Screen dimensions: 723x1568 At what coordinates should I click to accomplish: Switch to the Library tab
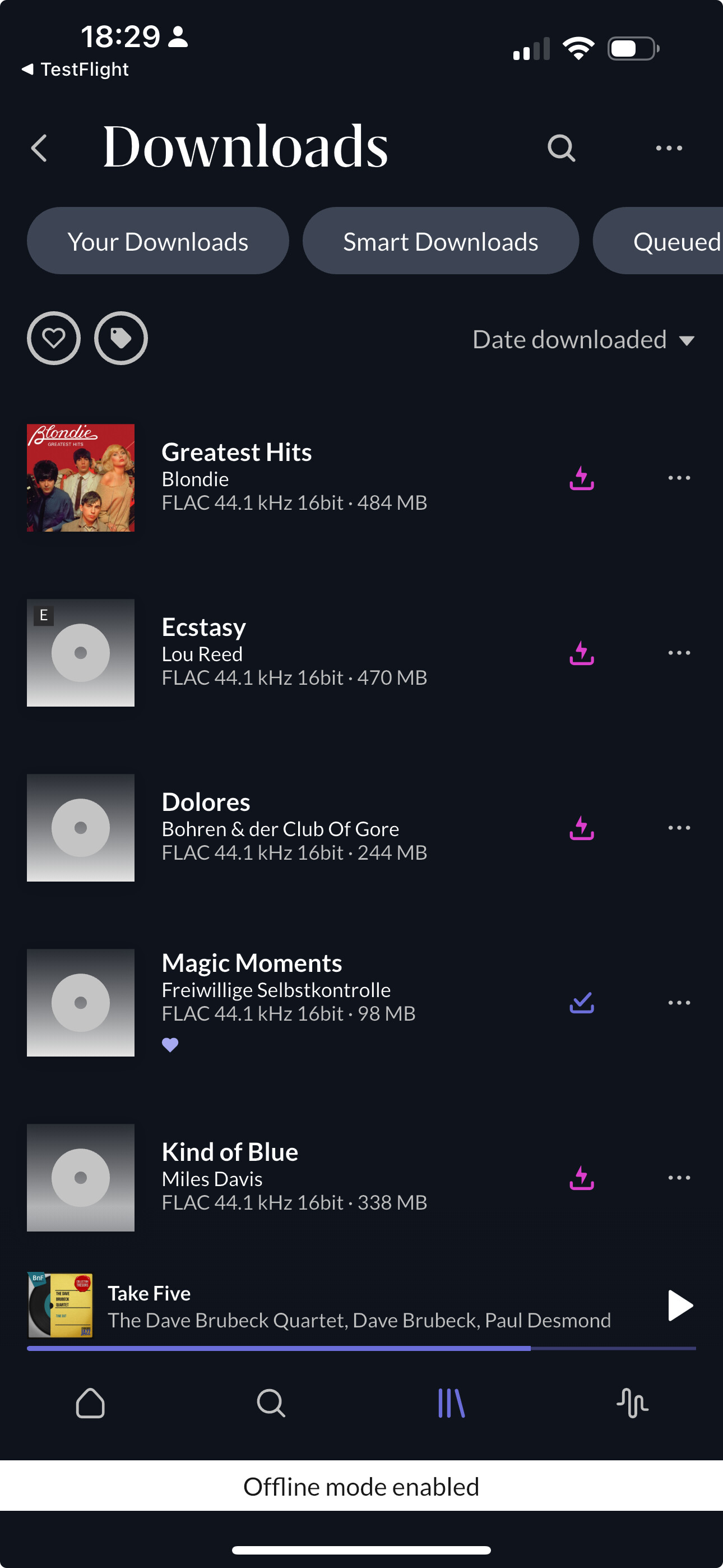(451, 1403)
